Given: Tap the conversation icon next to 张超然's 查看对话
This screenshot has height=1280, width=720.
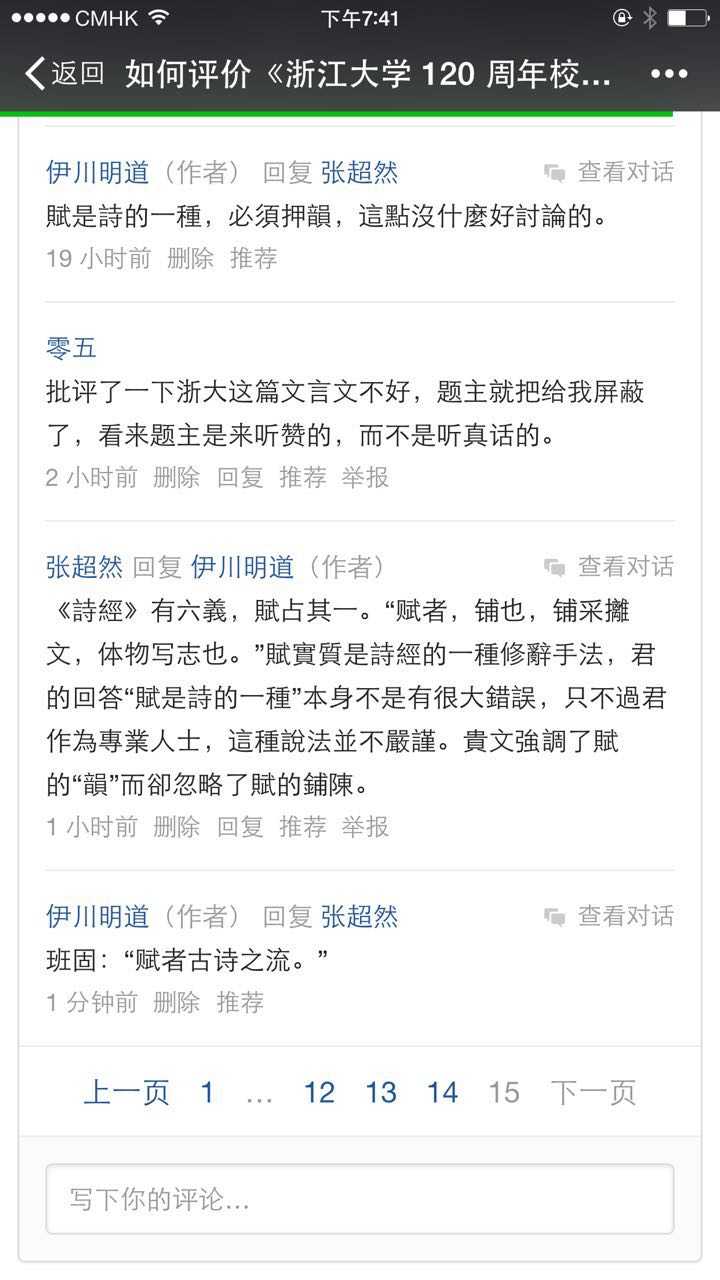Looking at the screenshot, I should point(554,566).
